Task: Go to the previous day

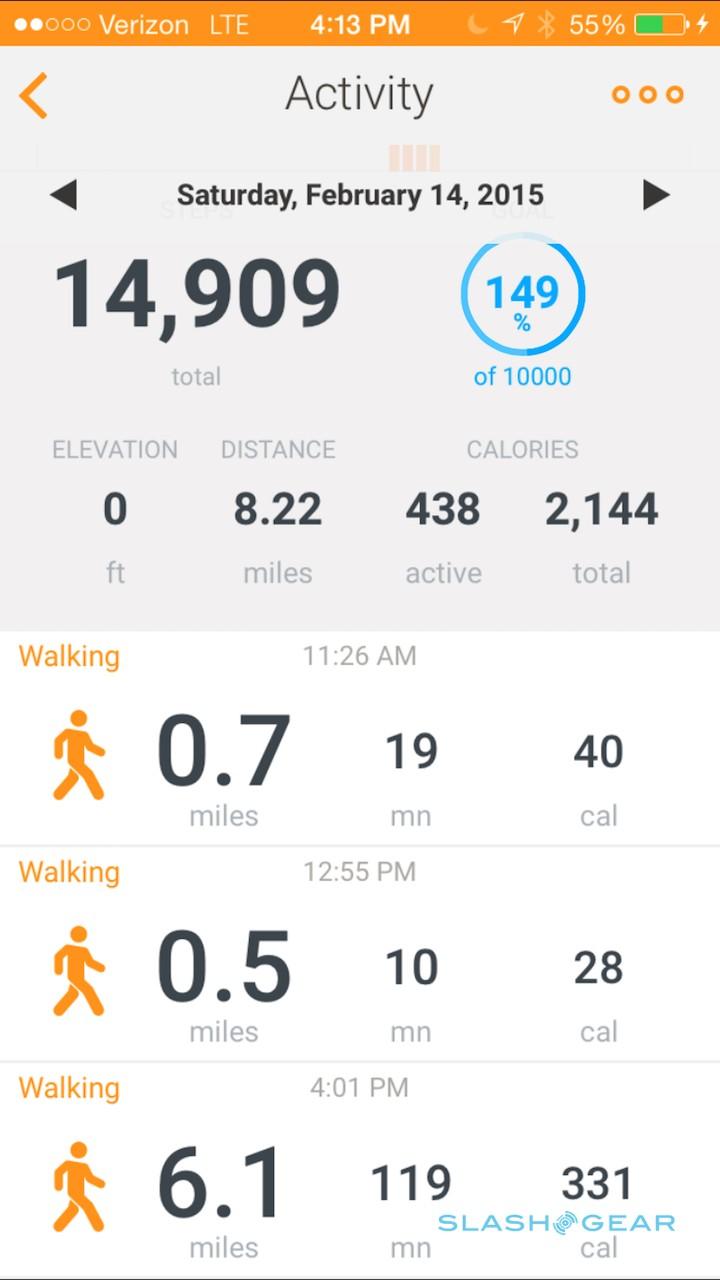Action: click(63, 195)
